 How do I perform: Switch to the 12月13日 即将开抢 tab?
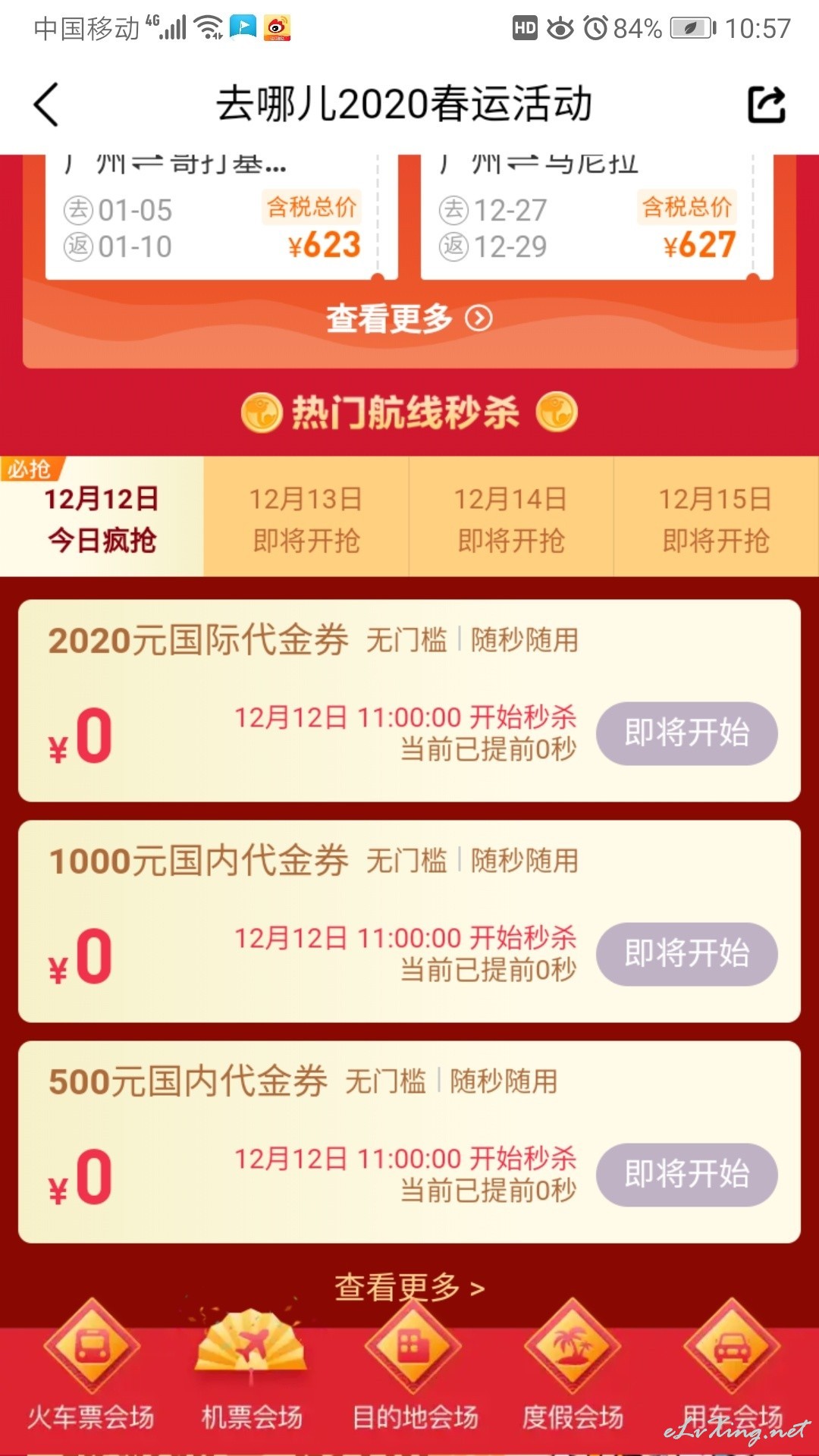(306, 517)
